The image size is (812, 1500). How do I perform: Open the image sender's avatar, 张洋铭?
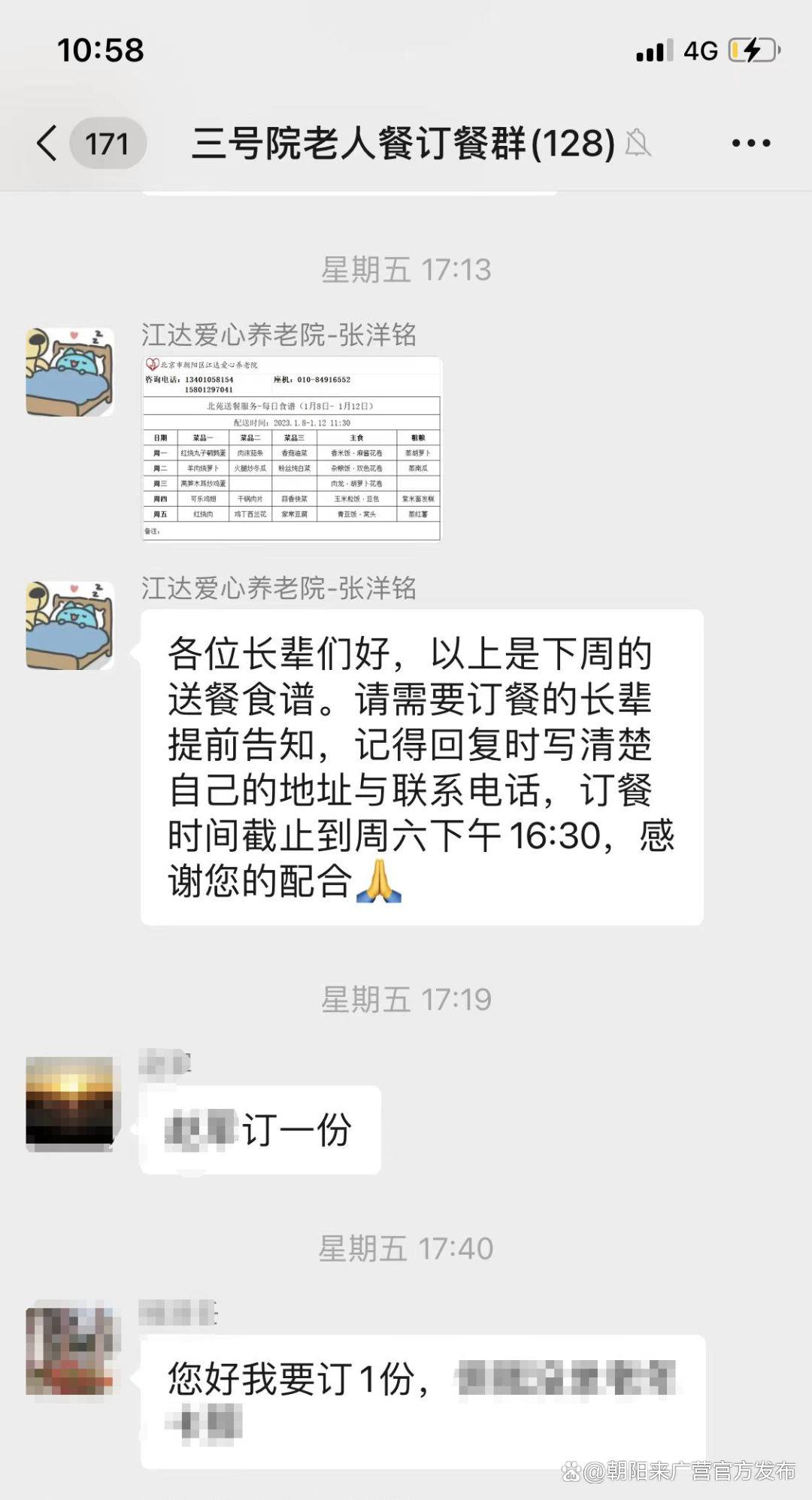coord(70,372)
